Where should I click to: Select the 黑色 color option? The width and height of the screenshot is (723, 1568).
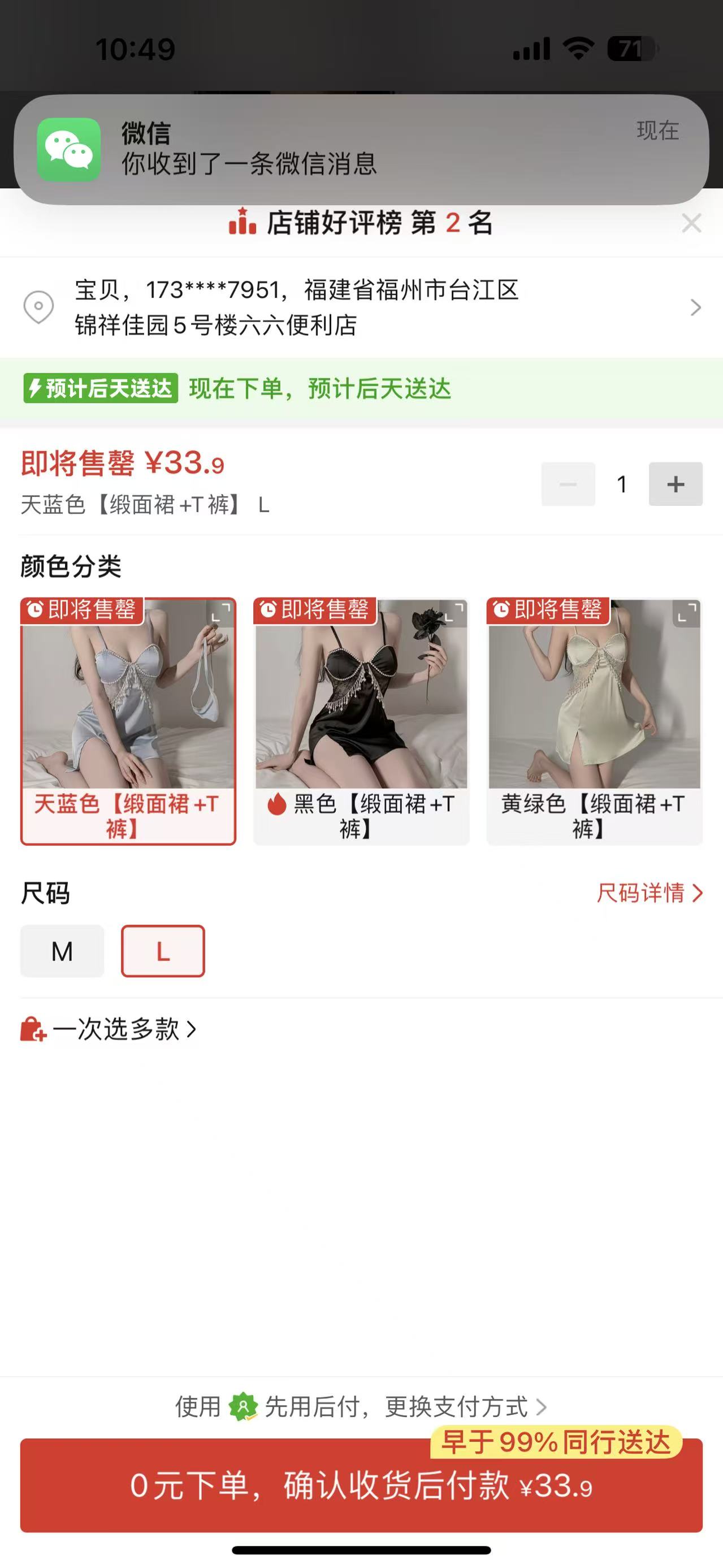(362, 721)
